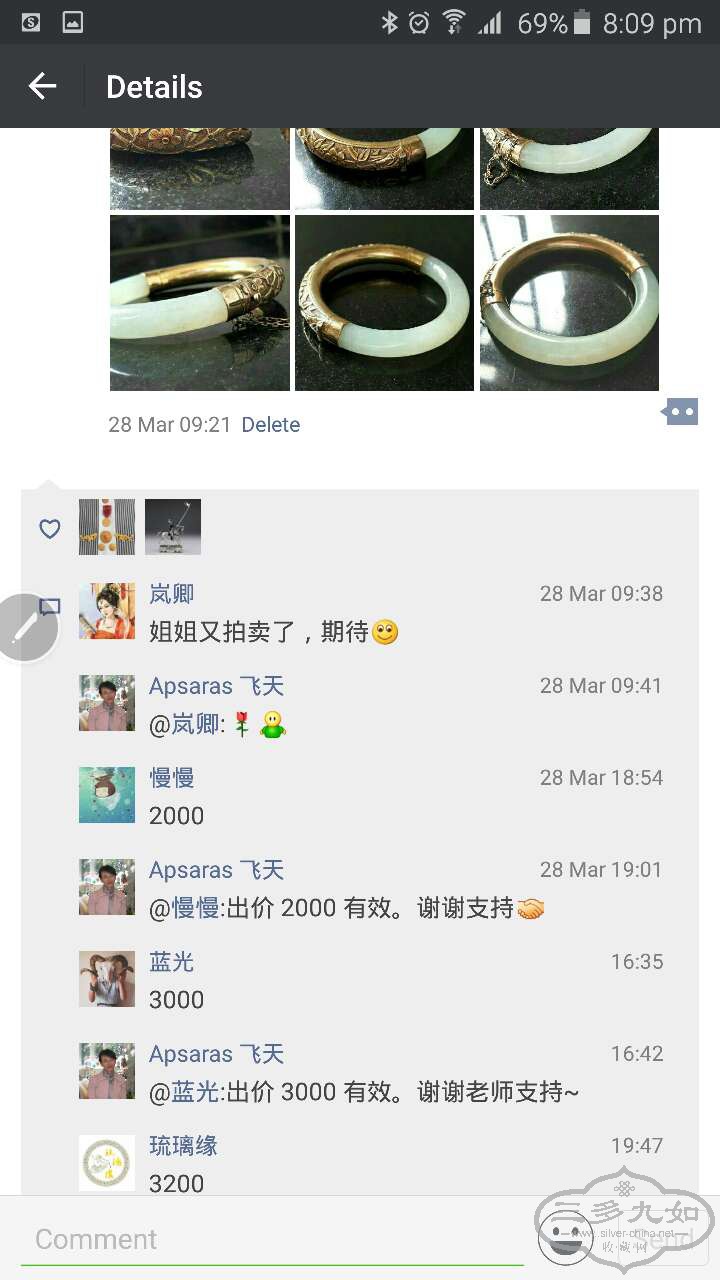Tap 琉璃缘's avatar picture

pyautogui.click(x=107, y=1162)
